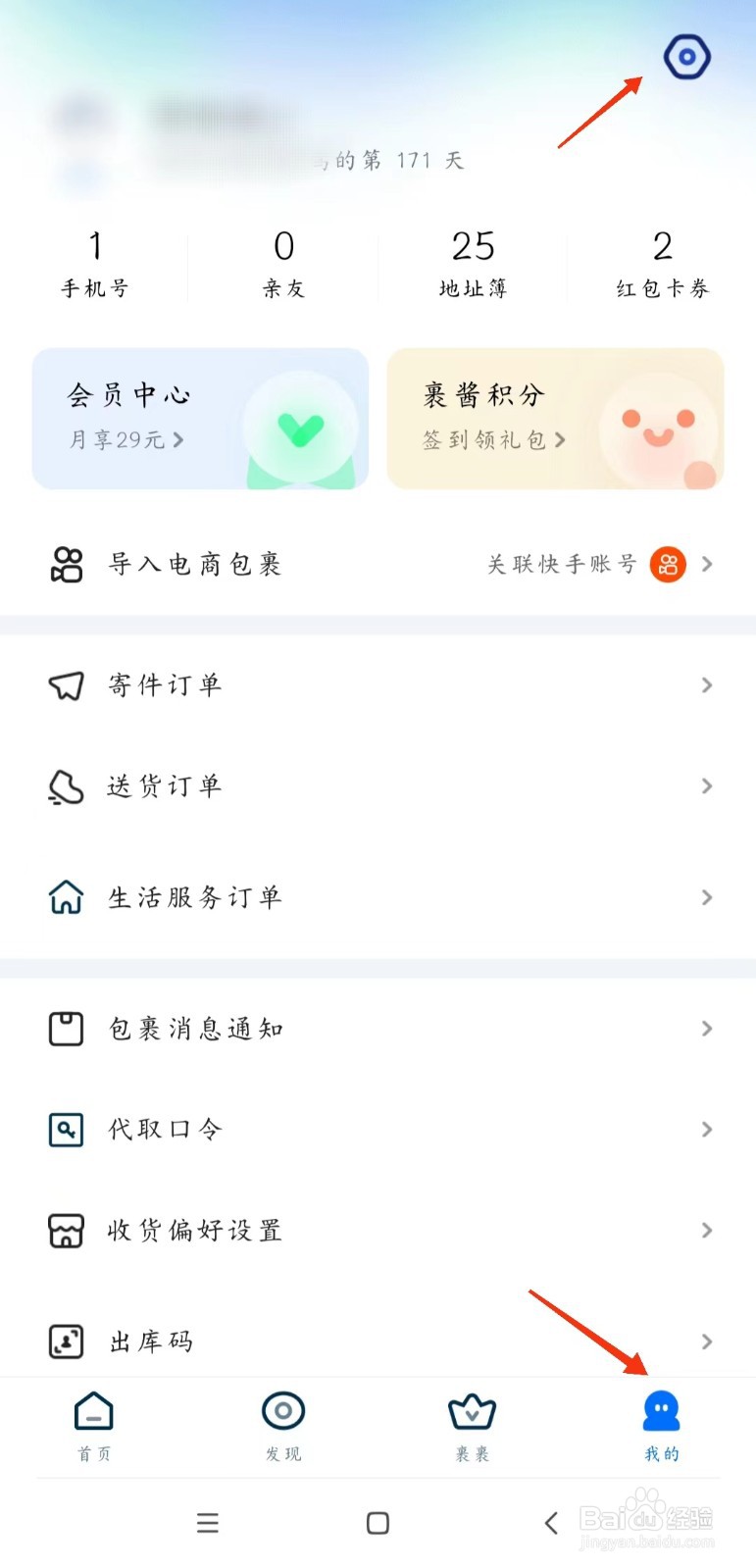
Task: View 送货订单 delivery orders
Action: pyautogui.click(x=378, y=785)
